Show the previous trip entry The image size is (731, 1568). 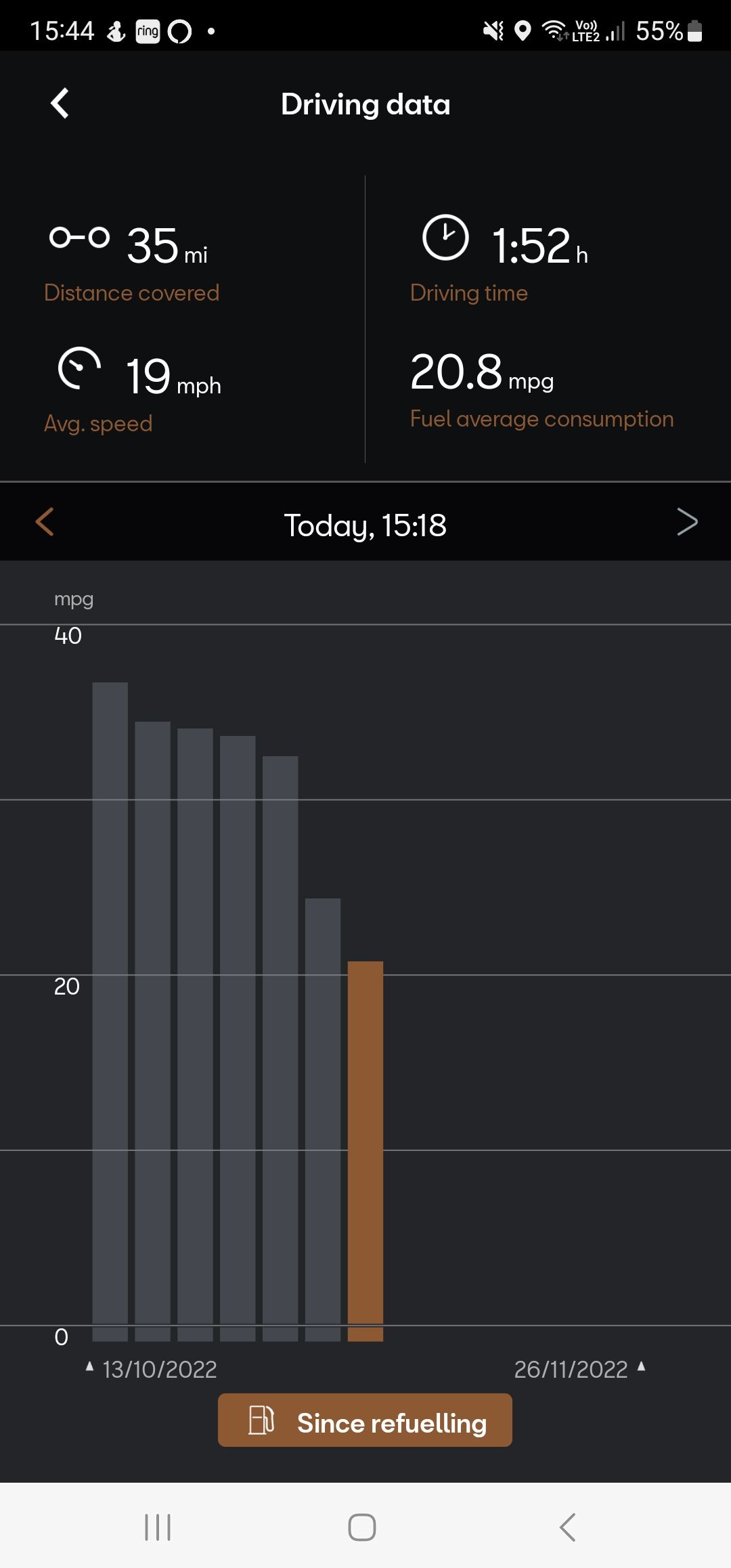coord(45,522)
